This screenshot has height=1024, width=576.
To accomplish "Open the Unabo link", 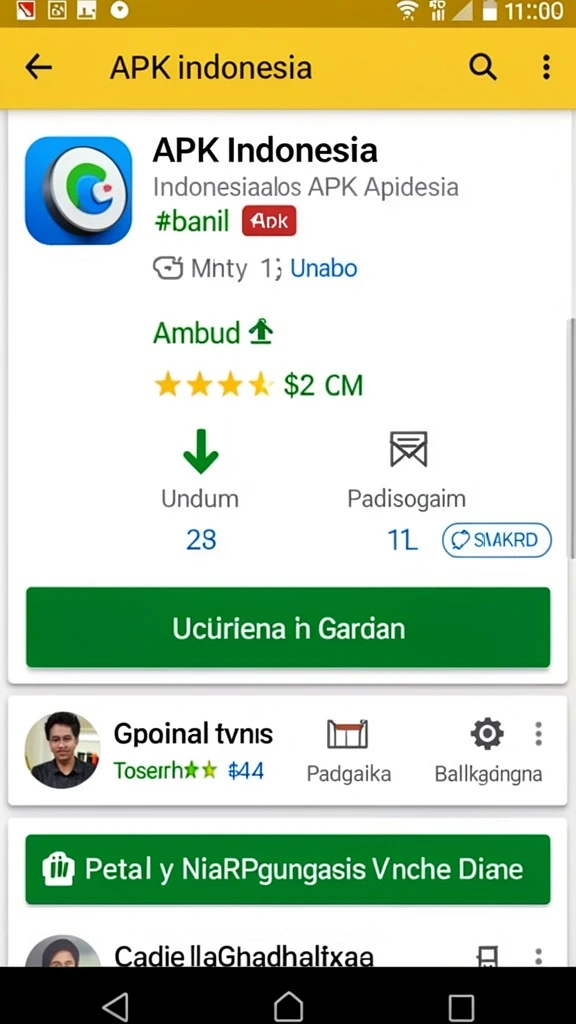I will pyautogui.click(x=324, y=268).
